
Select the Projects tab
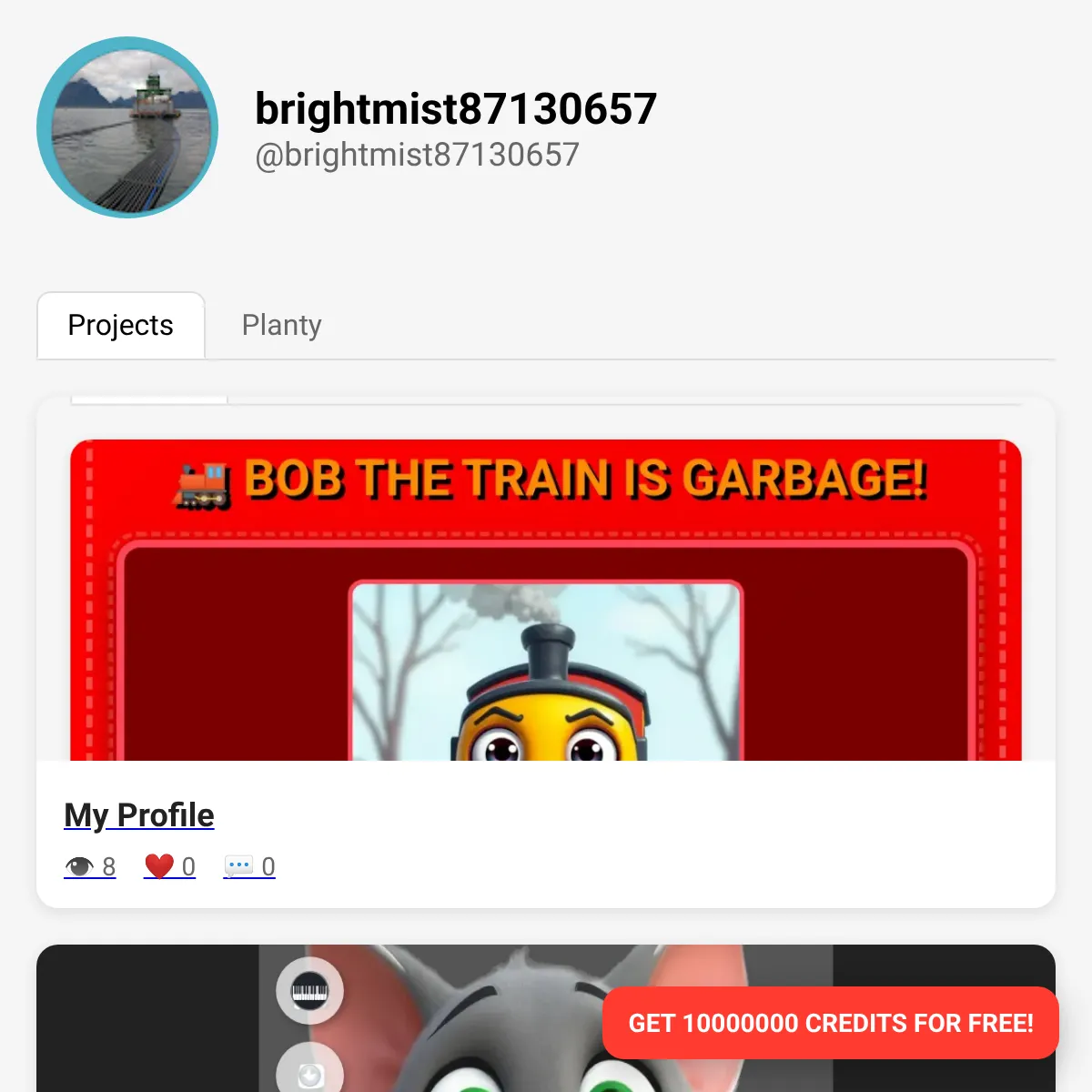pyautogui.click(x=120, y=326)
